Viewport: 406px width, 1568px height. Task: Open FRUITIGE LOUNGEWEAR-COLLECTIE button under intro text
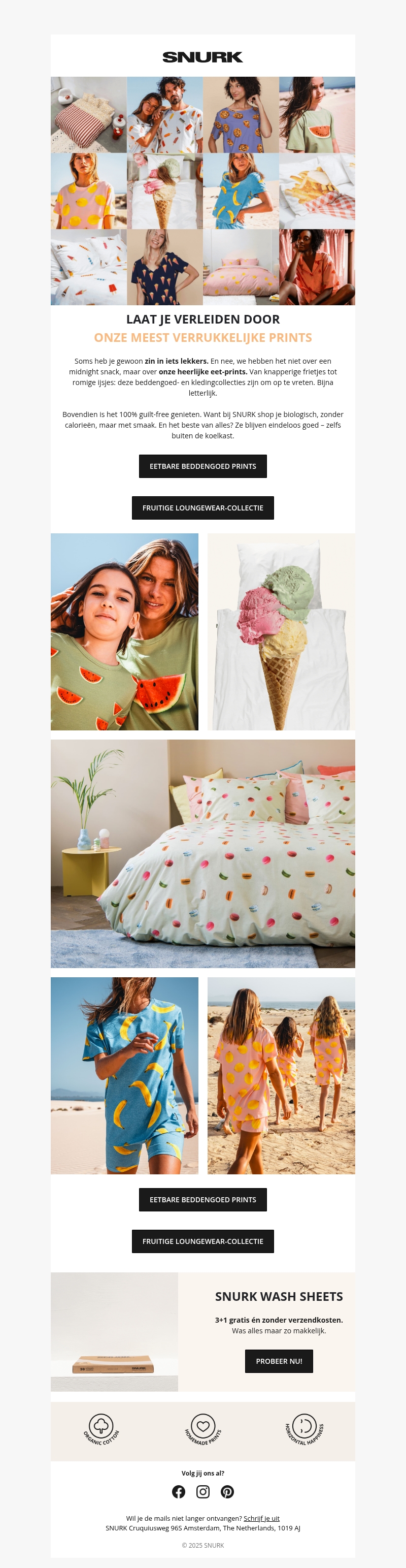tap(202, 507)
